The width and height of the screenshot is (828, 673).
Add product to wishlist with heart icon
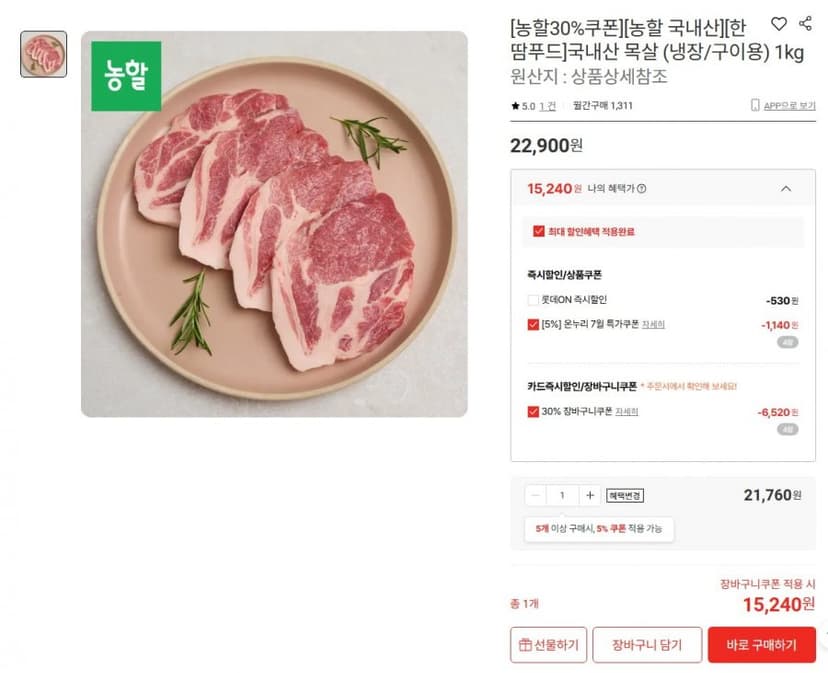click(779, 24)
